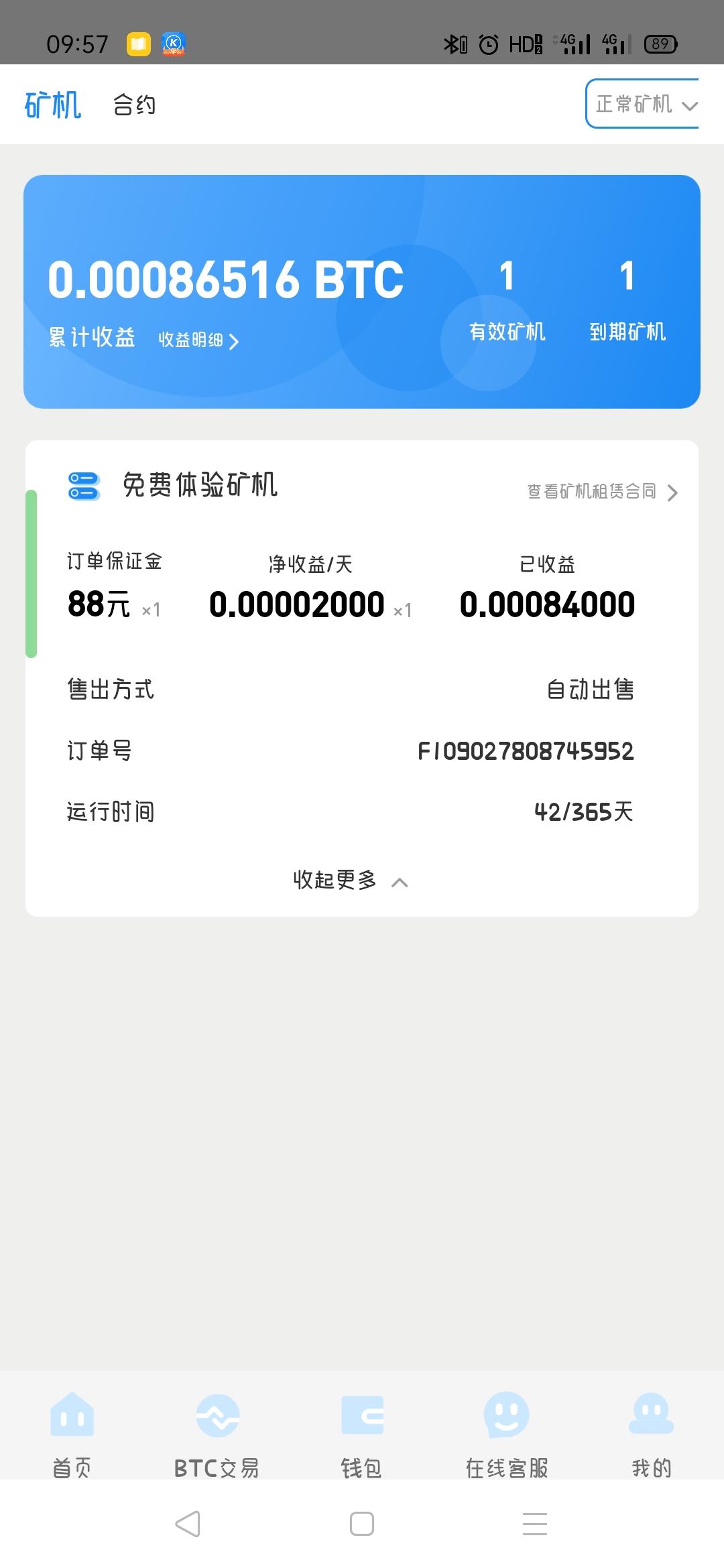Select the 矿机 tab

[53, 105]
